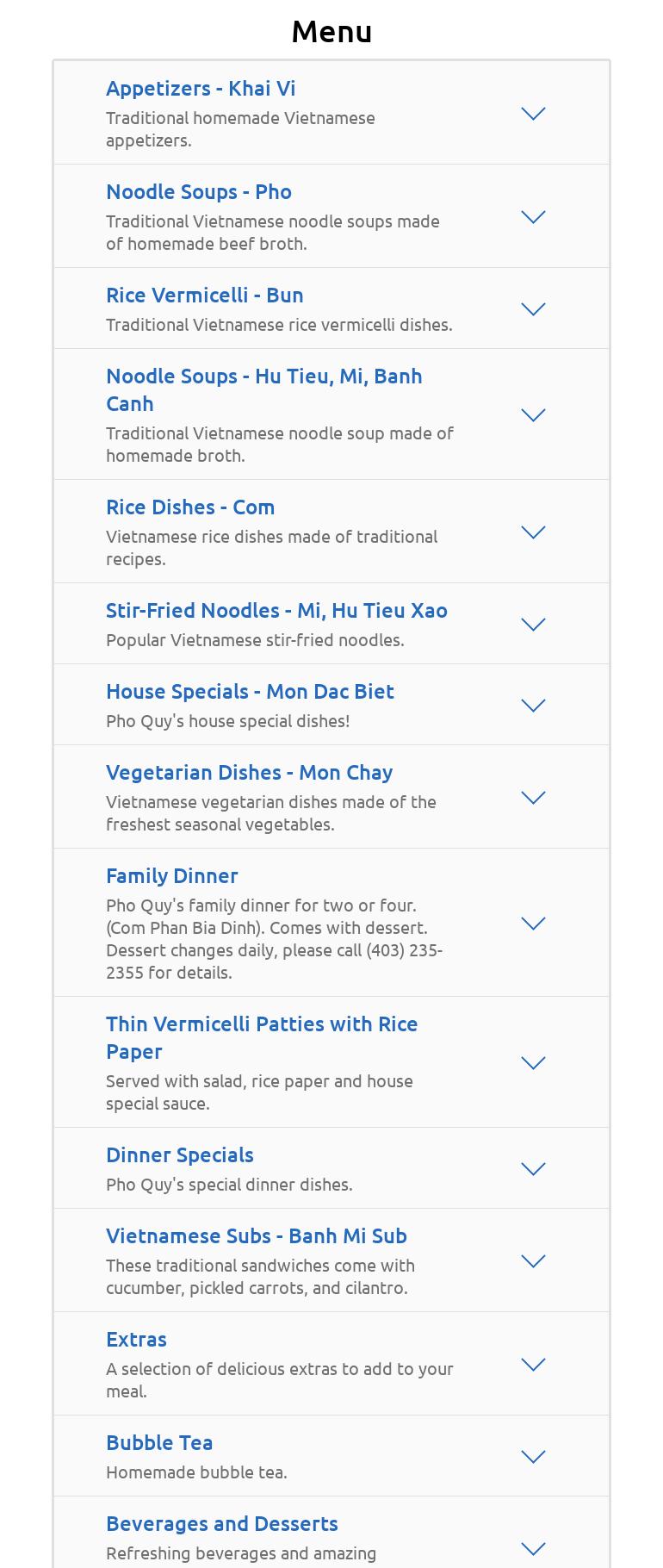This screenshot has width=663, height=1568.
Task: Expand Noodle Soups - Hu Tieu, Mi, Banh Canh
Action: (533, 415)
